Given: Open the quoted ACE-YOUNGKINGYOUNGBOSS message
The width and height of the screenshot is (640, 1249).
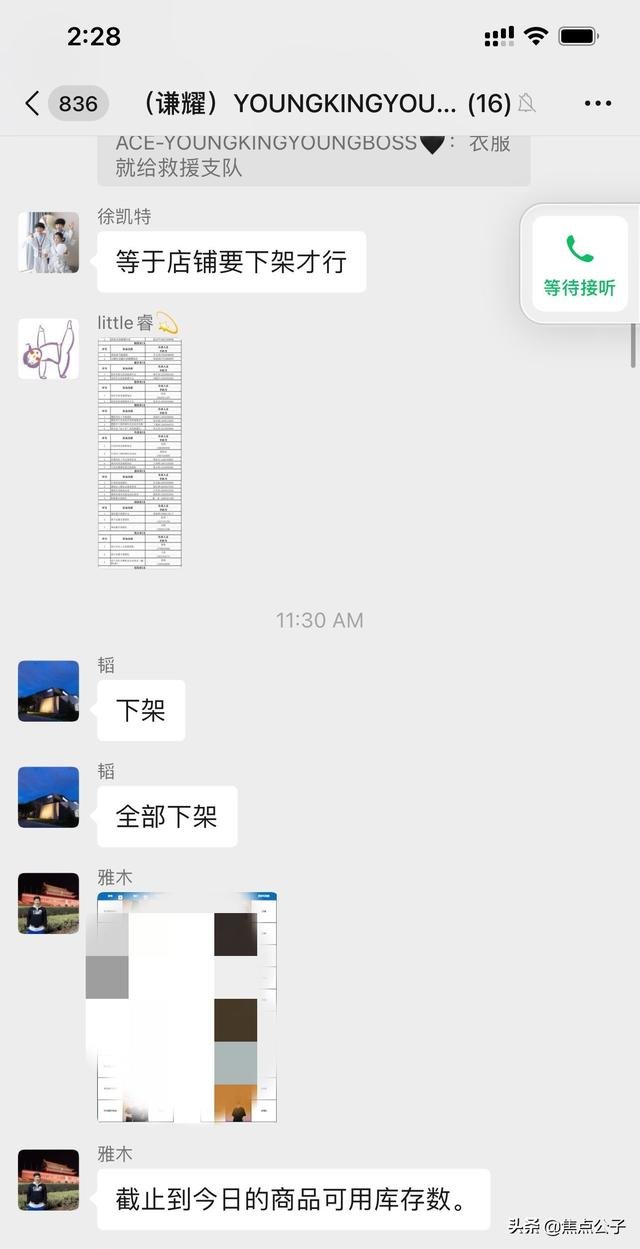Looking at the screenshot, I should (313, 155).
